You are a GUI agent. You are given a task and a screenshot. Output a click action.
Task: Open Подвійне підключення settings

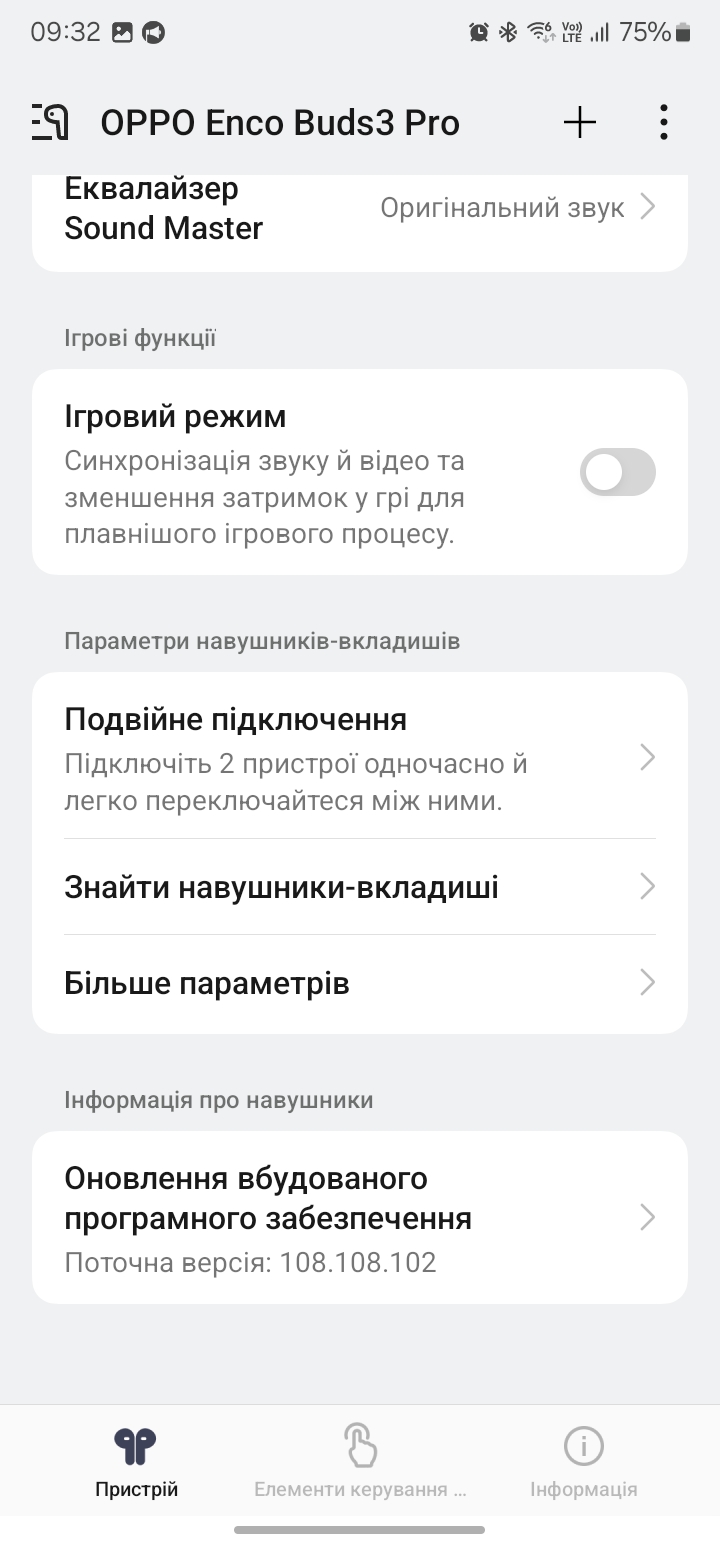pyautogui.click(x=360, y=760)
